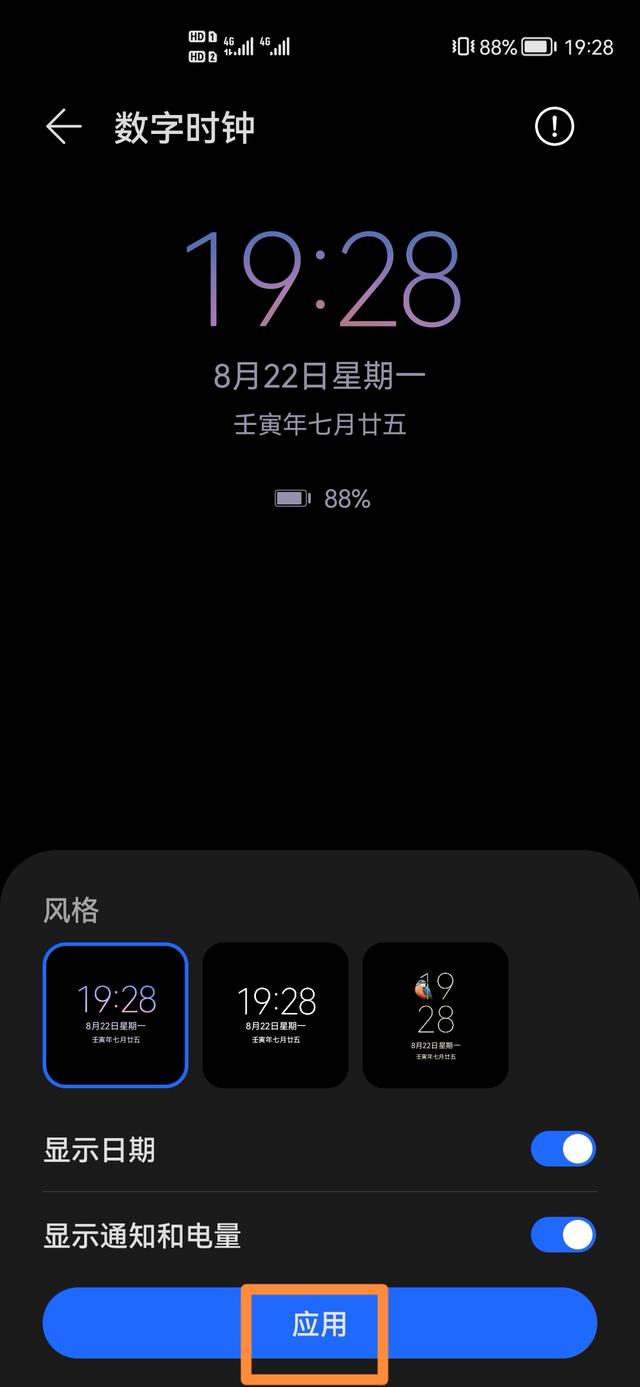The width and height of the screenshot is (640, 1387).
Task: Go back from 数字时钟 screen
Action: click(x=63, y=127)
